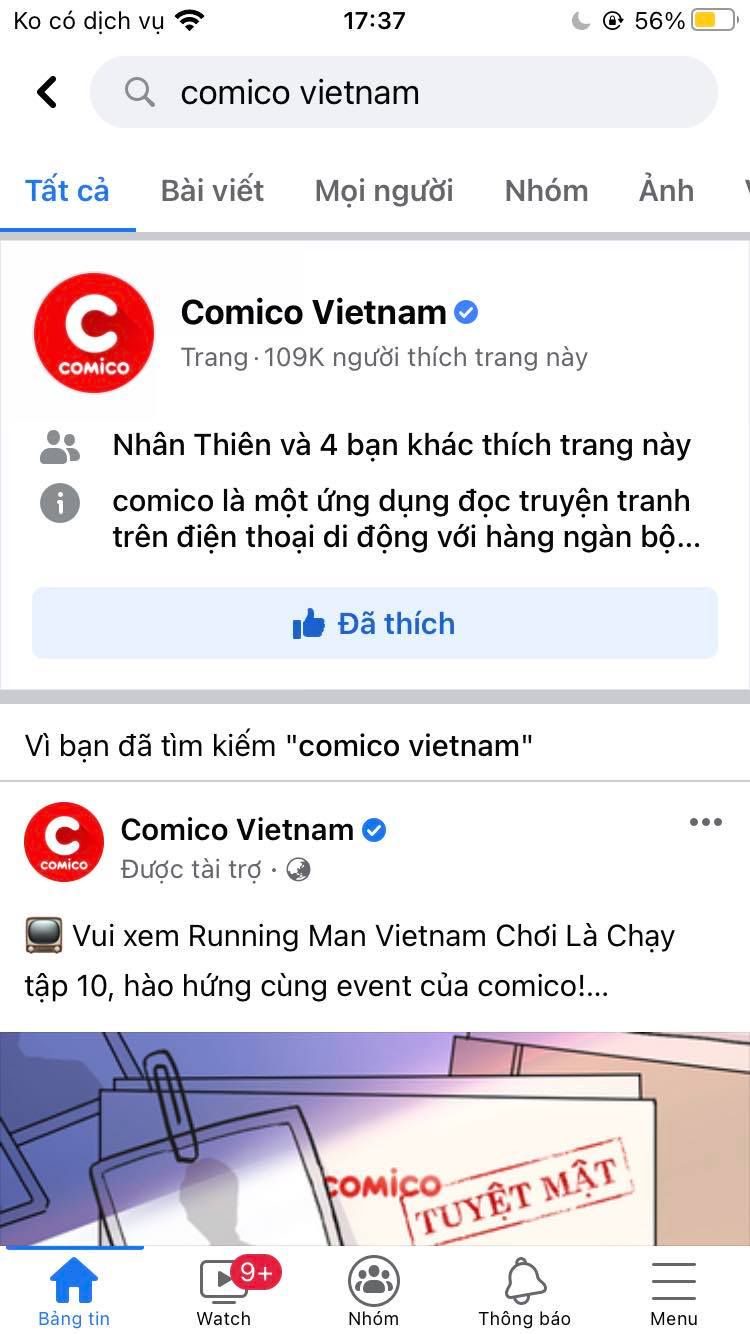Open the Running Man sponsored post image

375,1138
